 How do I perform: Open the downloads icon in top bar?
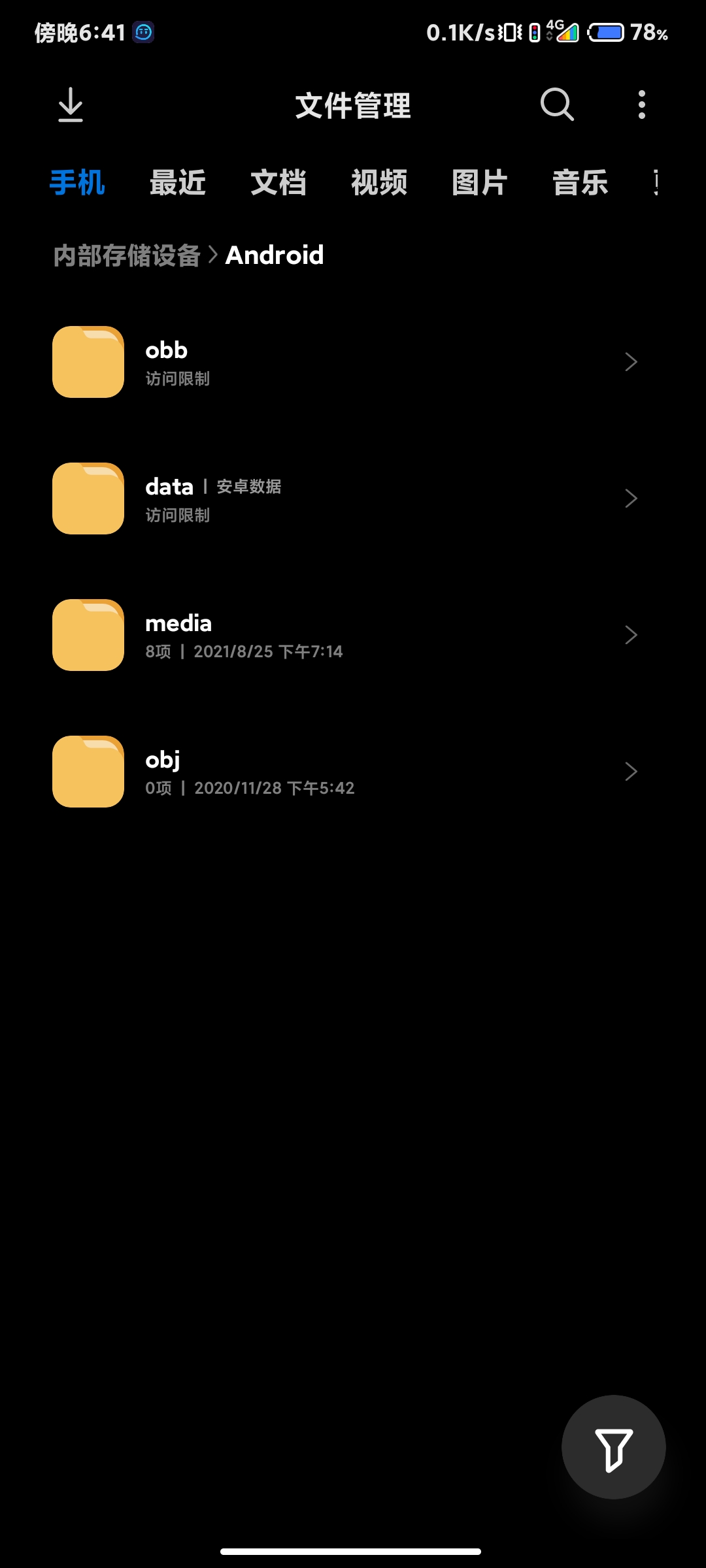[71, 105]
